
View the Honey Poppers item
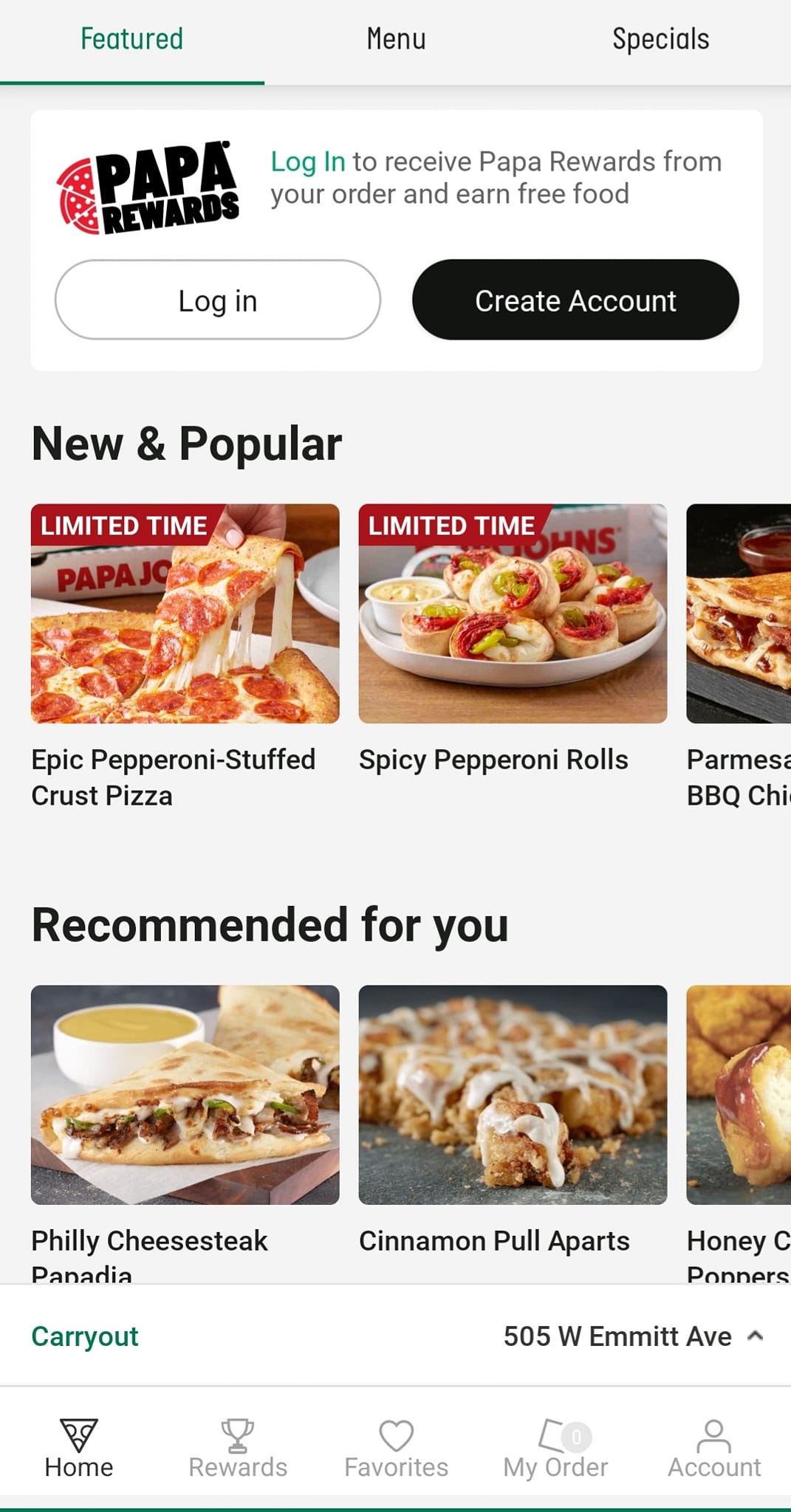tap(739, 1095)
